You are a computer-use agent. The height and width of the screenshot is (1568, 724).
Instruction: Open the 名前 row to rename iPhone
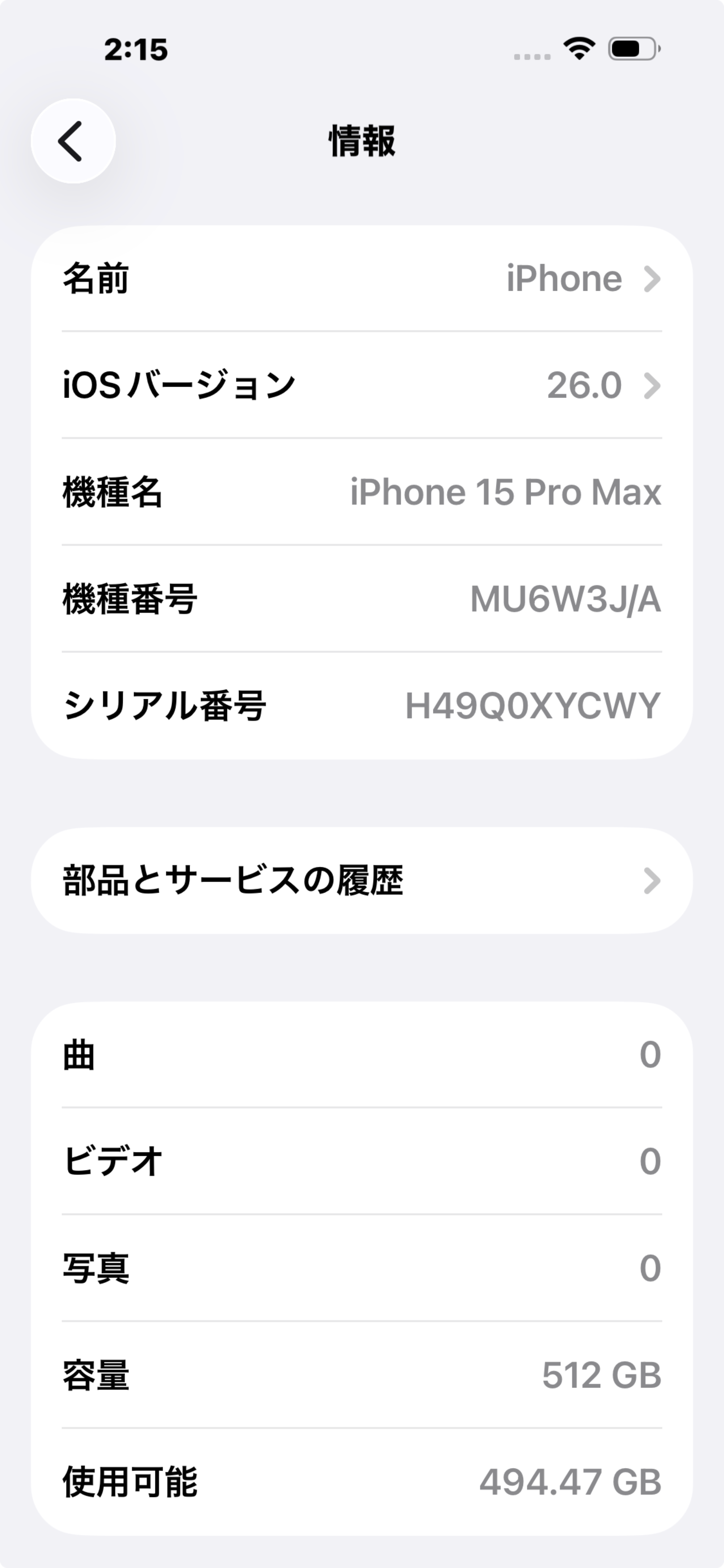[361, 279]
